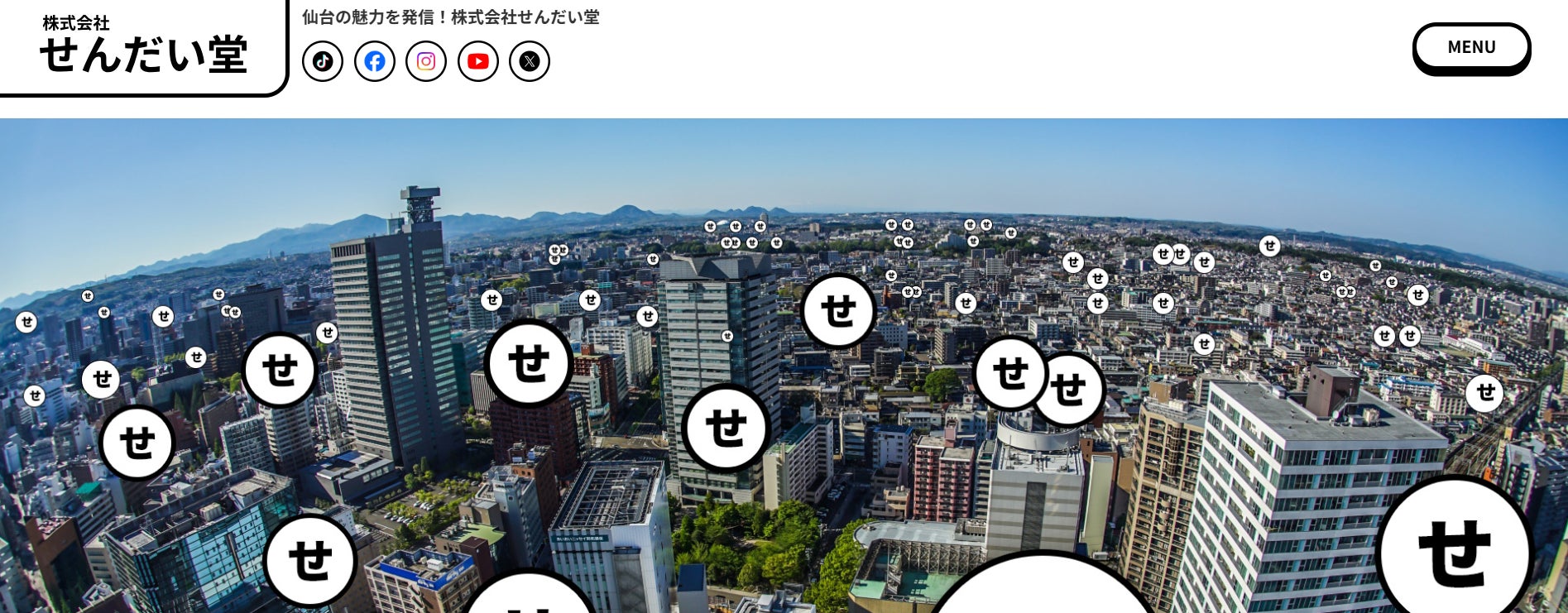
Task: Open the TikTok social link
Action: coord(323,61)
